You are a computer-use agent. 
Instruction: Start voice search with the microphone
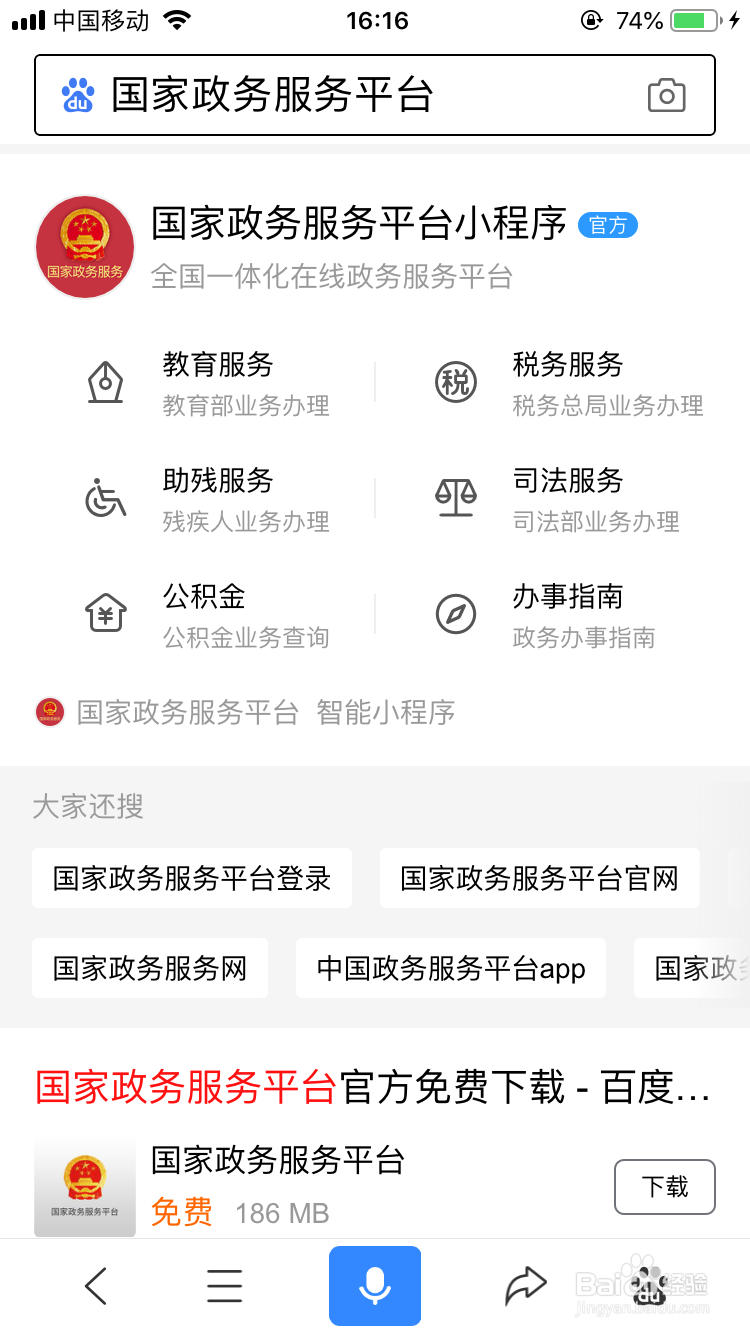pos(375,1286)
